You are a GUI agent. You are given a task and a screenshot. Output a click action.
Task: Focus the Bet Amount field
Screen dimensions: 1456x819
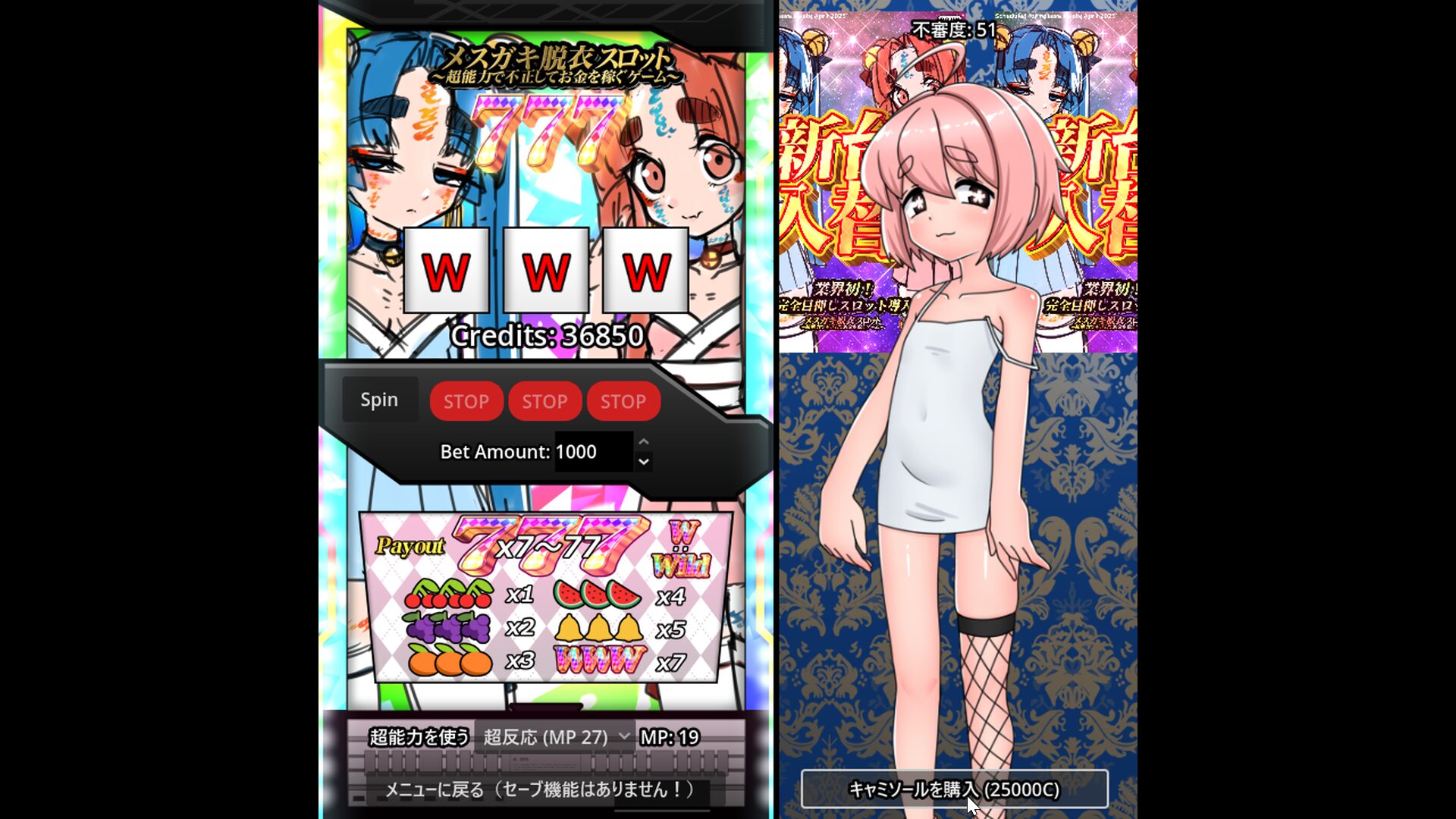click(x=592, y=452)
